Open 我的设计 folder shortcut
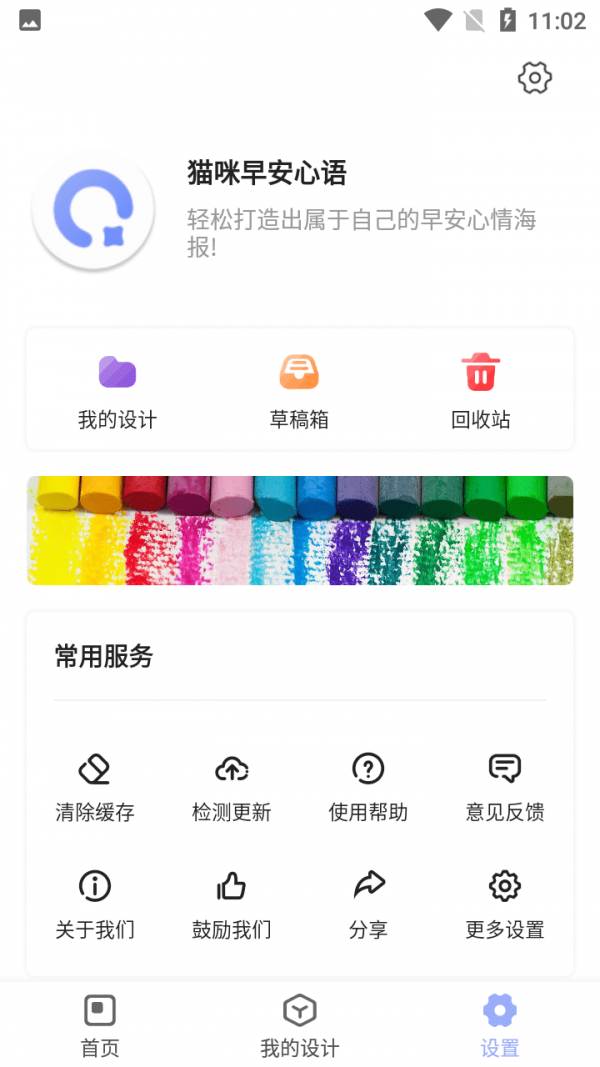Viewport: 600px width, 1067px height. (117, 390)
